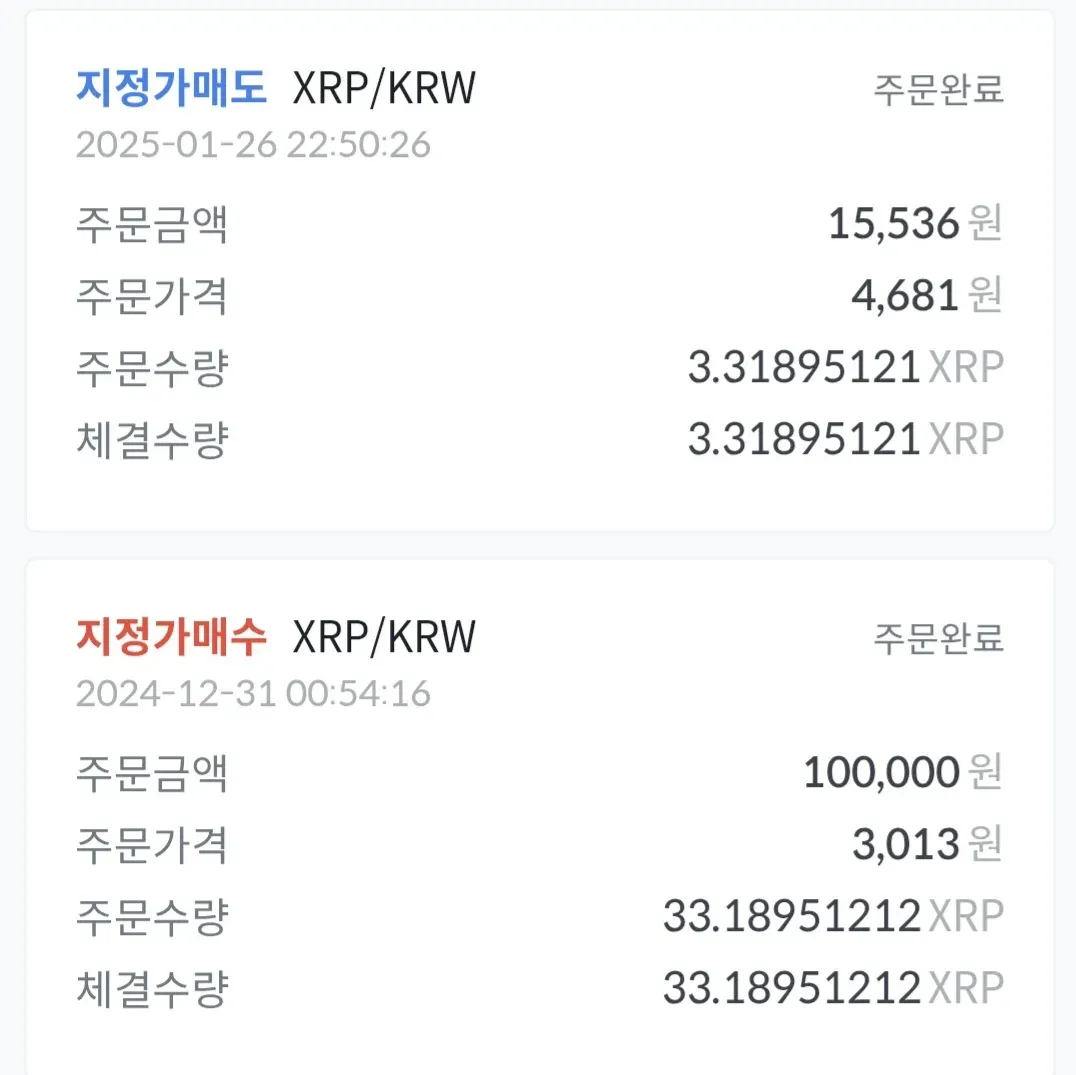Open the 지정가매도 XRP/KRW order from 2025-01-26
Viewport: 1076px width, 1075px height.
pyautogui.click(x=538, y=270)
